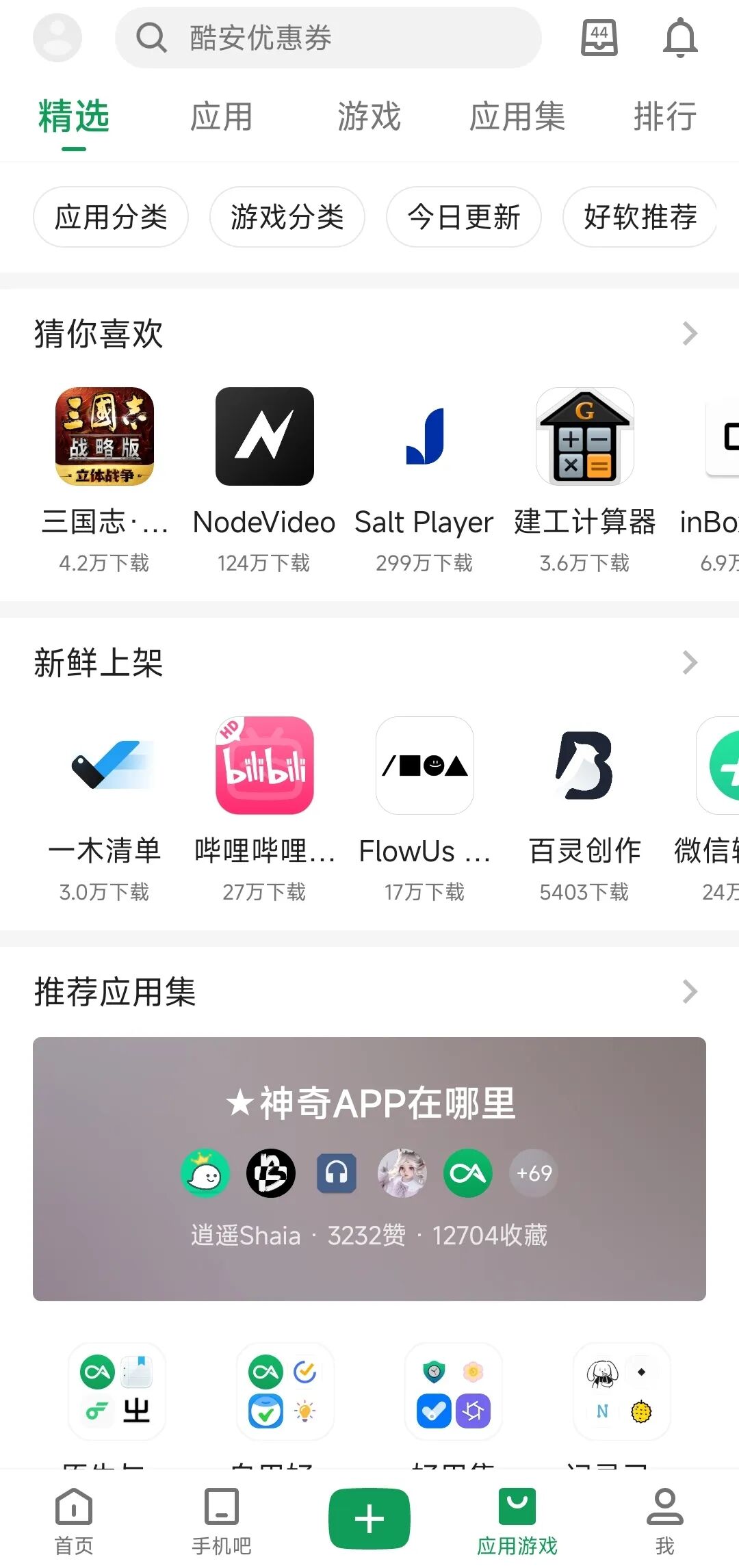Expand the 新鲜上架 section

pos(690,662)
